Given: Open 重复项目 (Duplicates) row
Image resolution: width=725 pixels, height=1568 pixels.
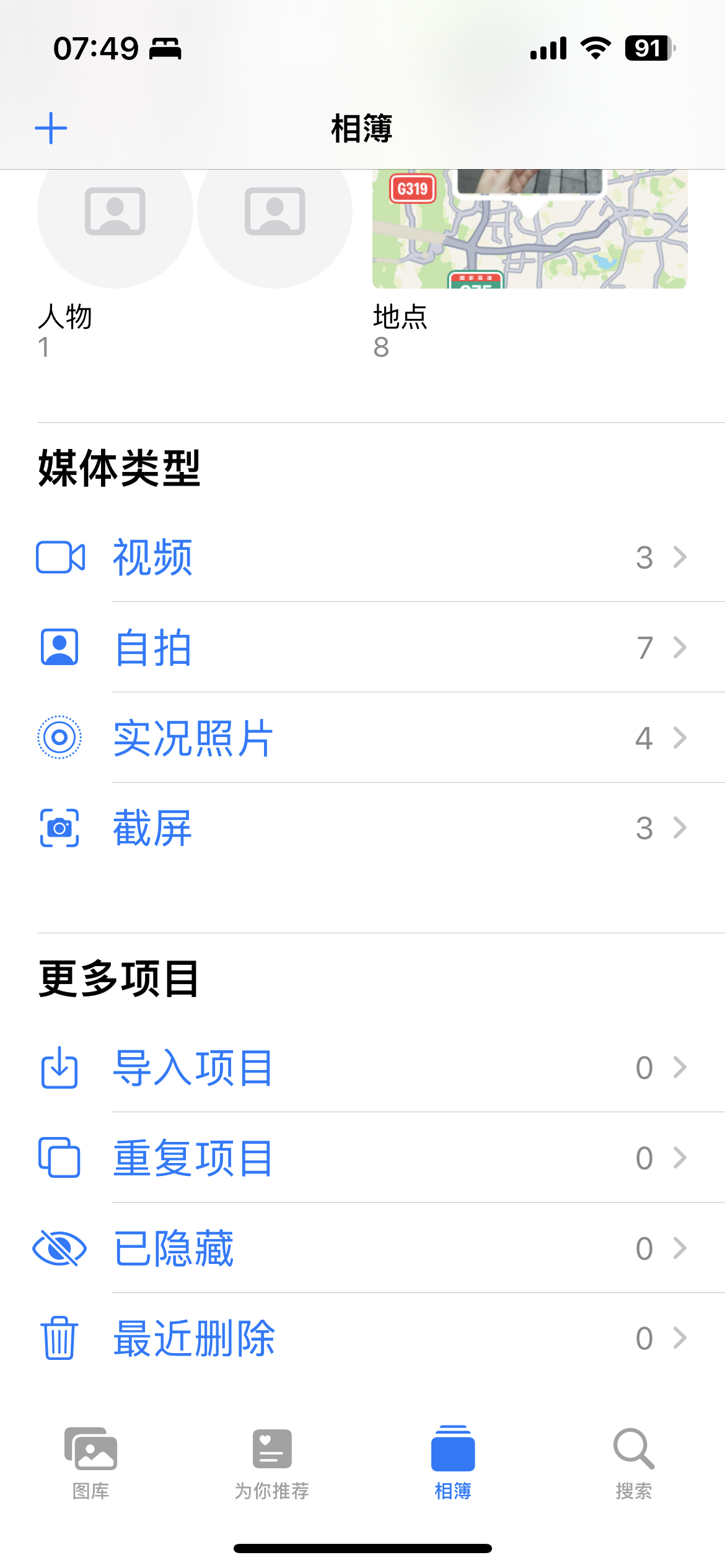Looking at the screenshot, I should coord(362,1158).
